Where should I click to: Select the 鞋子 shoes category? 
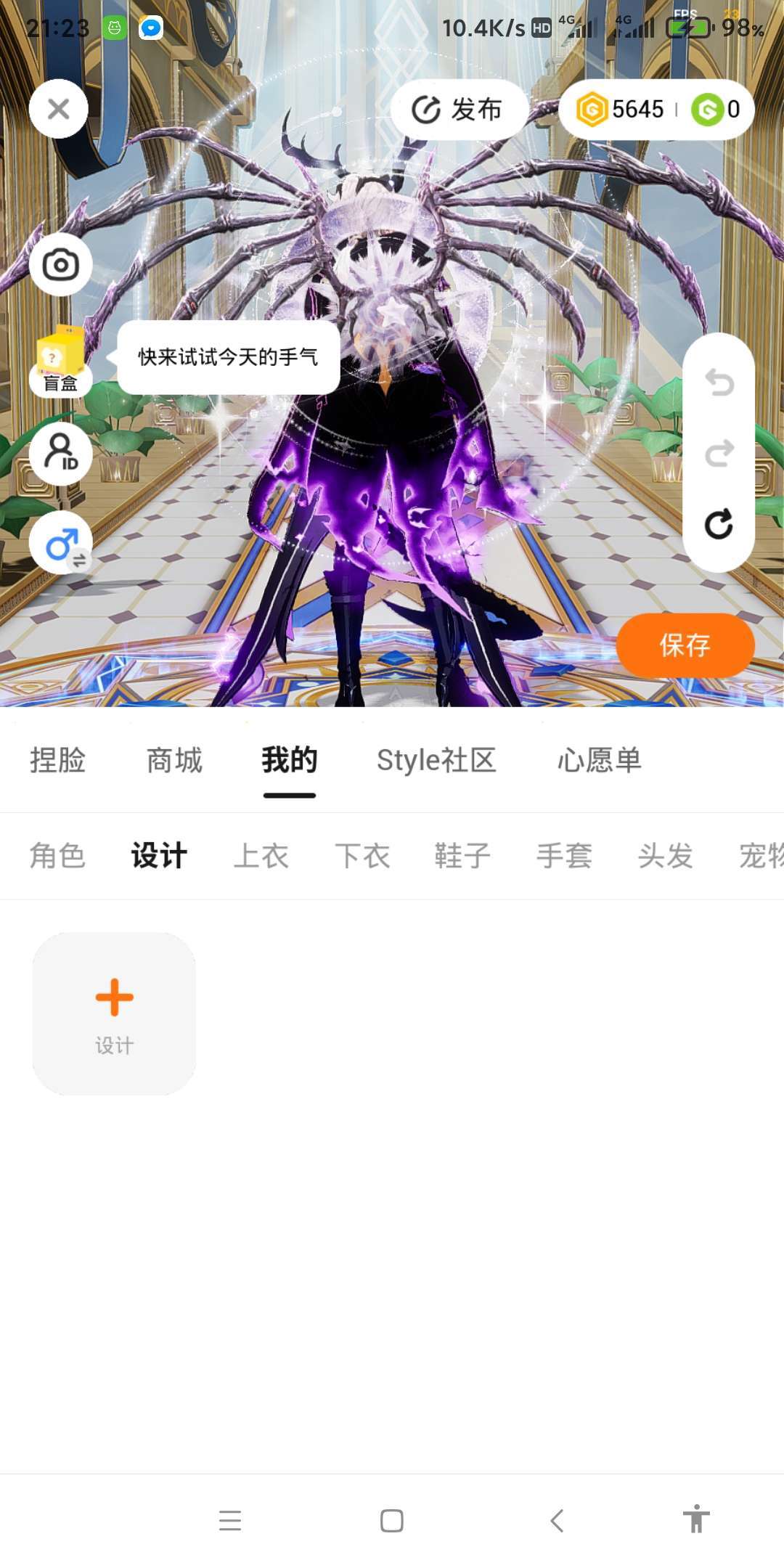click(463, 856)
